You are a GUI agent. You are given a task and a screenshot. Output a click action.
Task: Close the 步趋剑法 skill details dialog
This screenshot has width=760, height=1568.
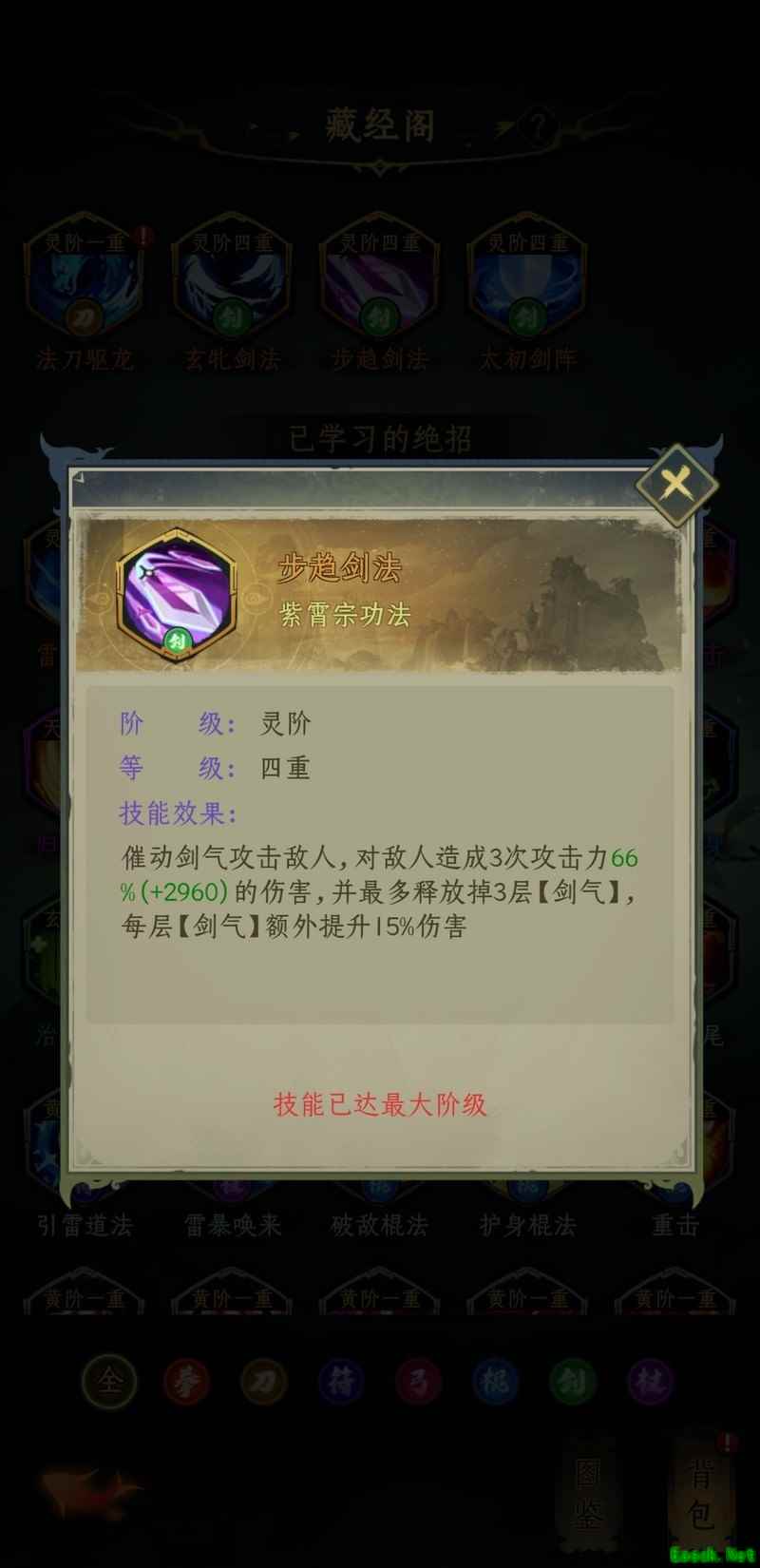click(x=676, y=485)
